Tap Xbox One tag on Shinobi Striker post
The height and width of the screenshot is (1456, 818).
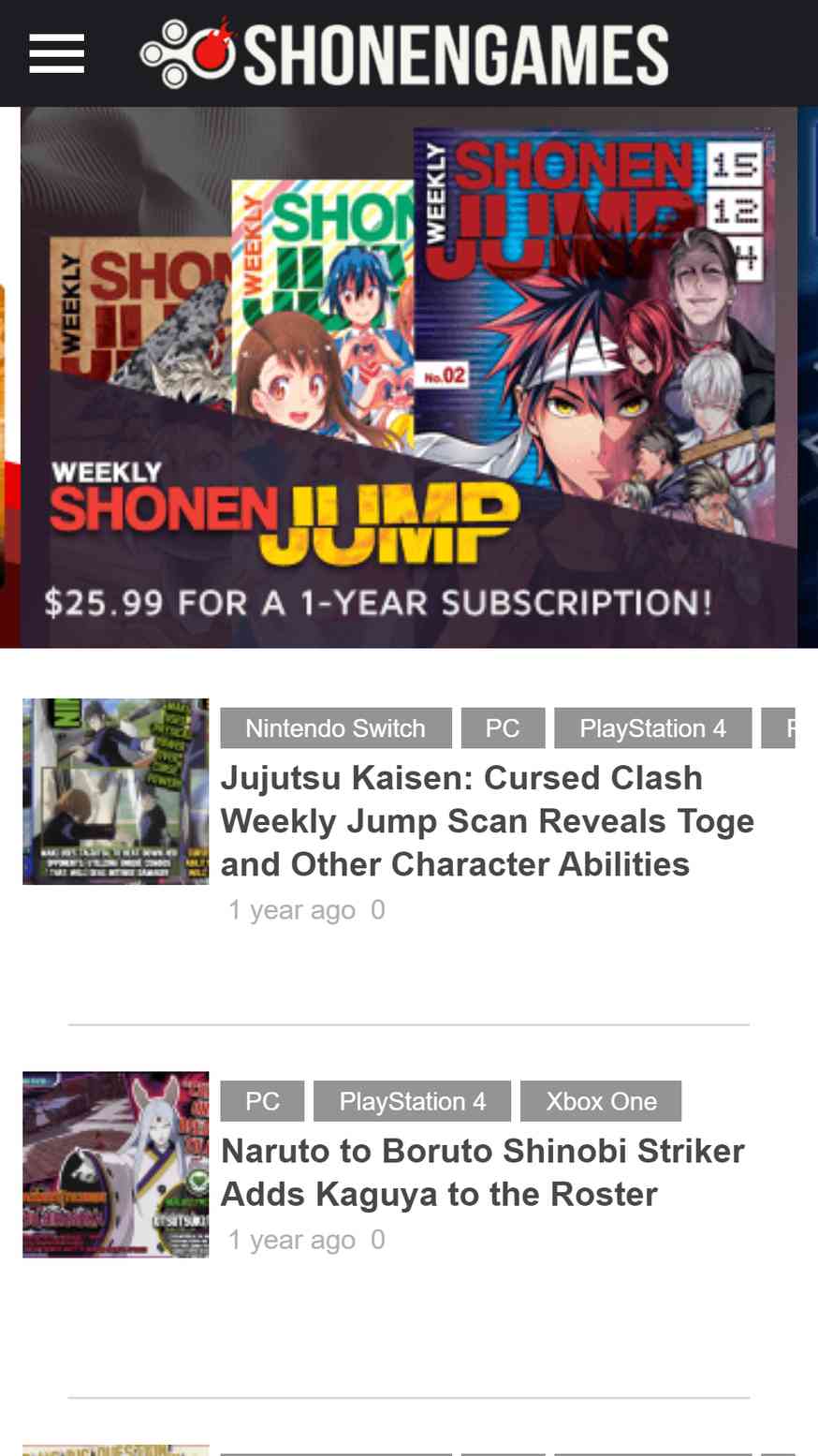[602, 1101]
